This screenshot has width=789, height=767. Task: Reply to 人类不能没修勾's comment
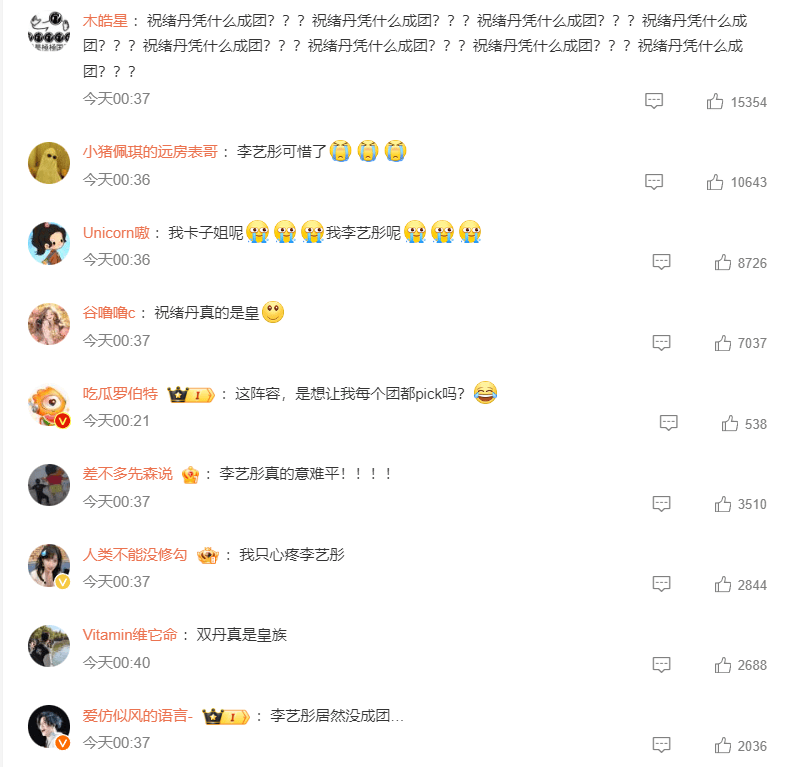[661, 584]
